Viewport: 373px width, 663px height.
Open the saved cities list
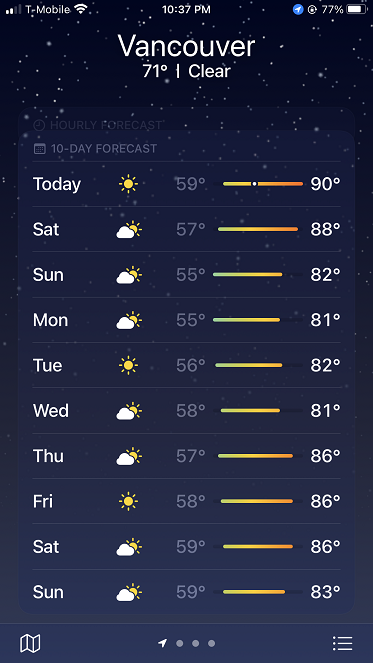[x=342, y=643]
